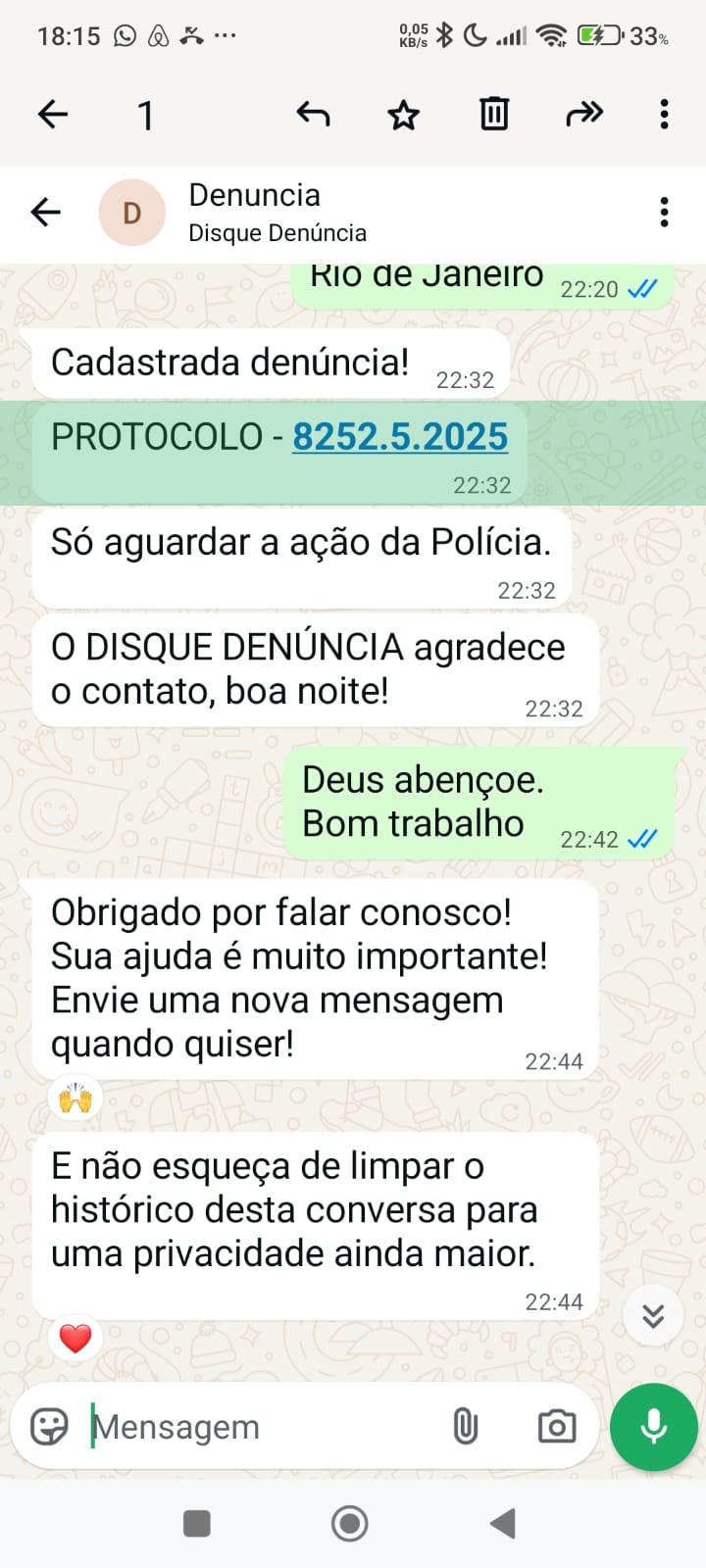
Task: Open the overflow menu in the selection toolbar
Action: 664,115
